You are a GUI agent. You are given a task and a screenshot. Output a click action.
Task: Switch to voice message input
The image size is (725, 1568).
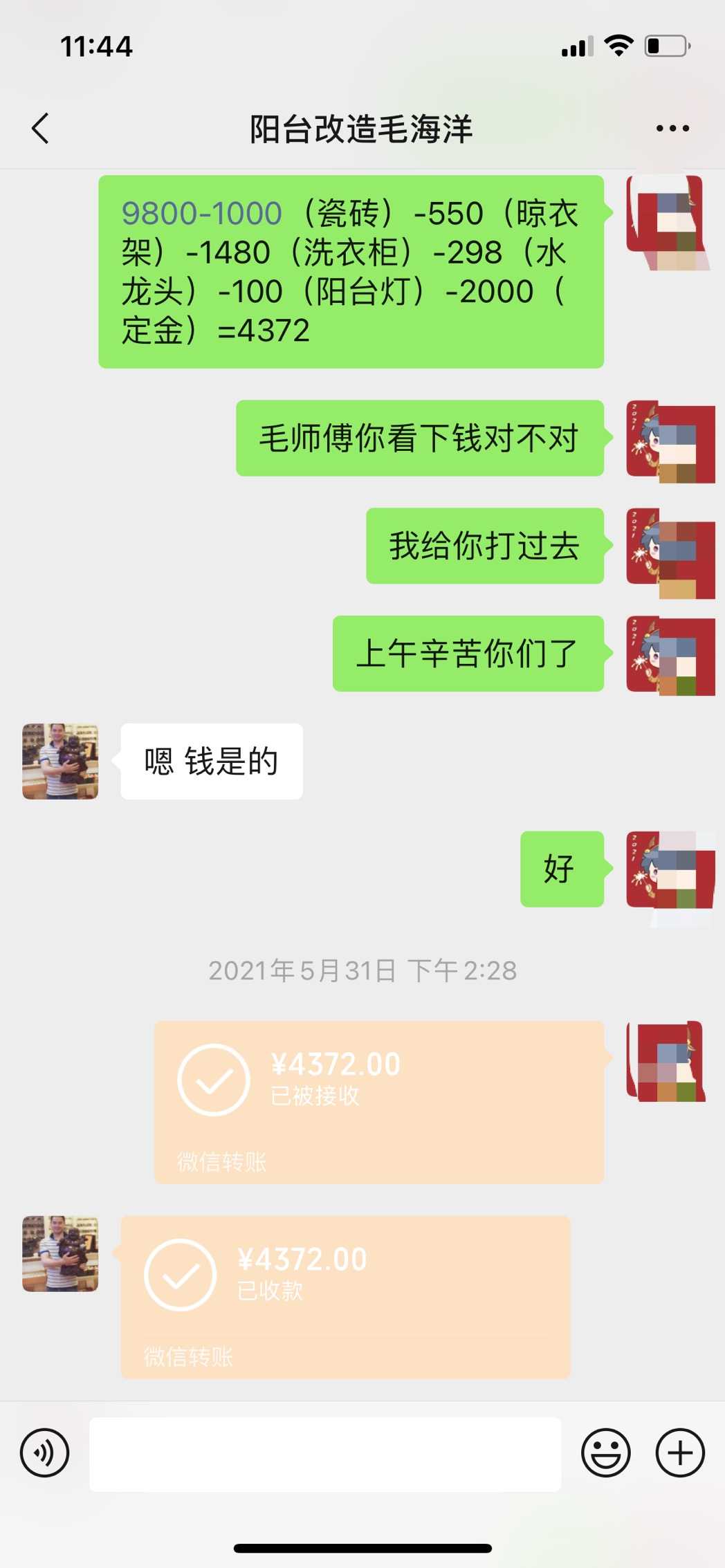pyautogui.click(x=45, y=1453)
